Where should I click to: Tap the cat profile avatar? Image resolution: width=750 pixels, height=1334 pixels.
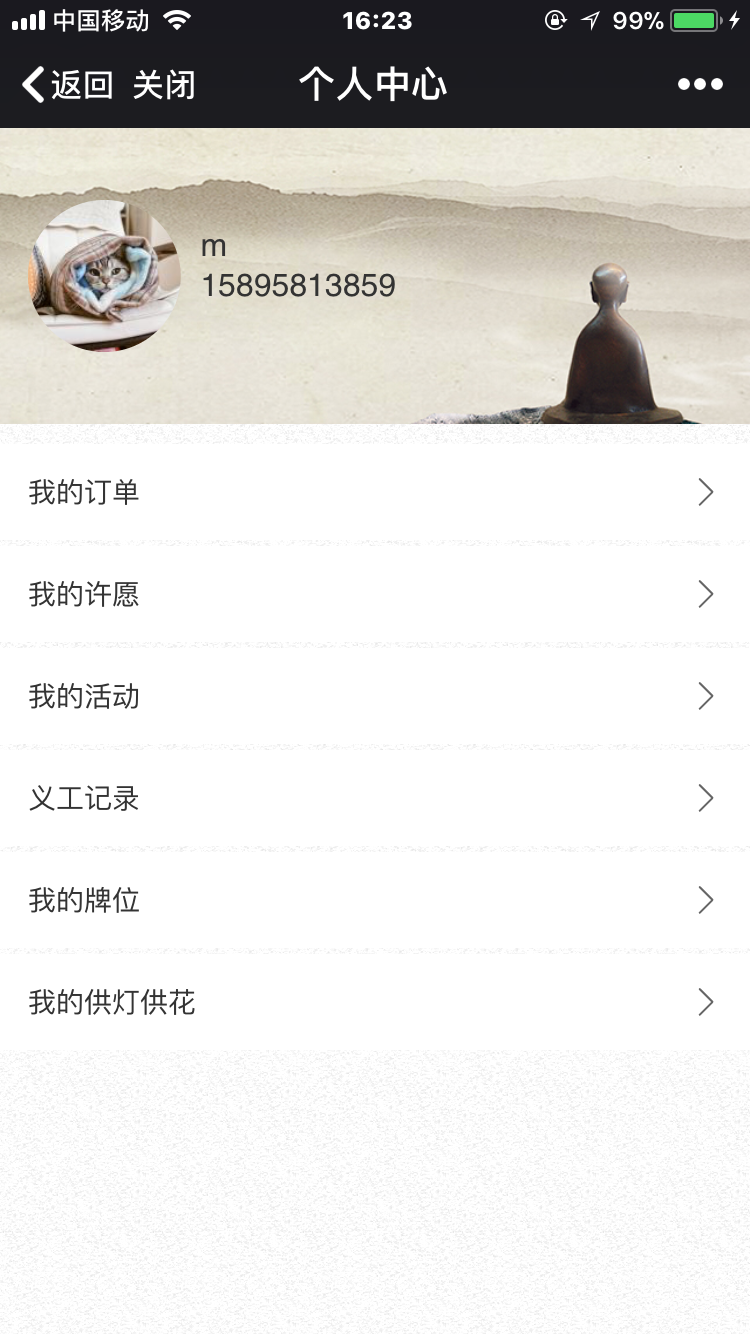pyautogui.click(x=105, y=275)
